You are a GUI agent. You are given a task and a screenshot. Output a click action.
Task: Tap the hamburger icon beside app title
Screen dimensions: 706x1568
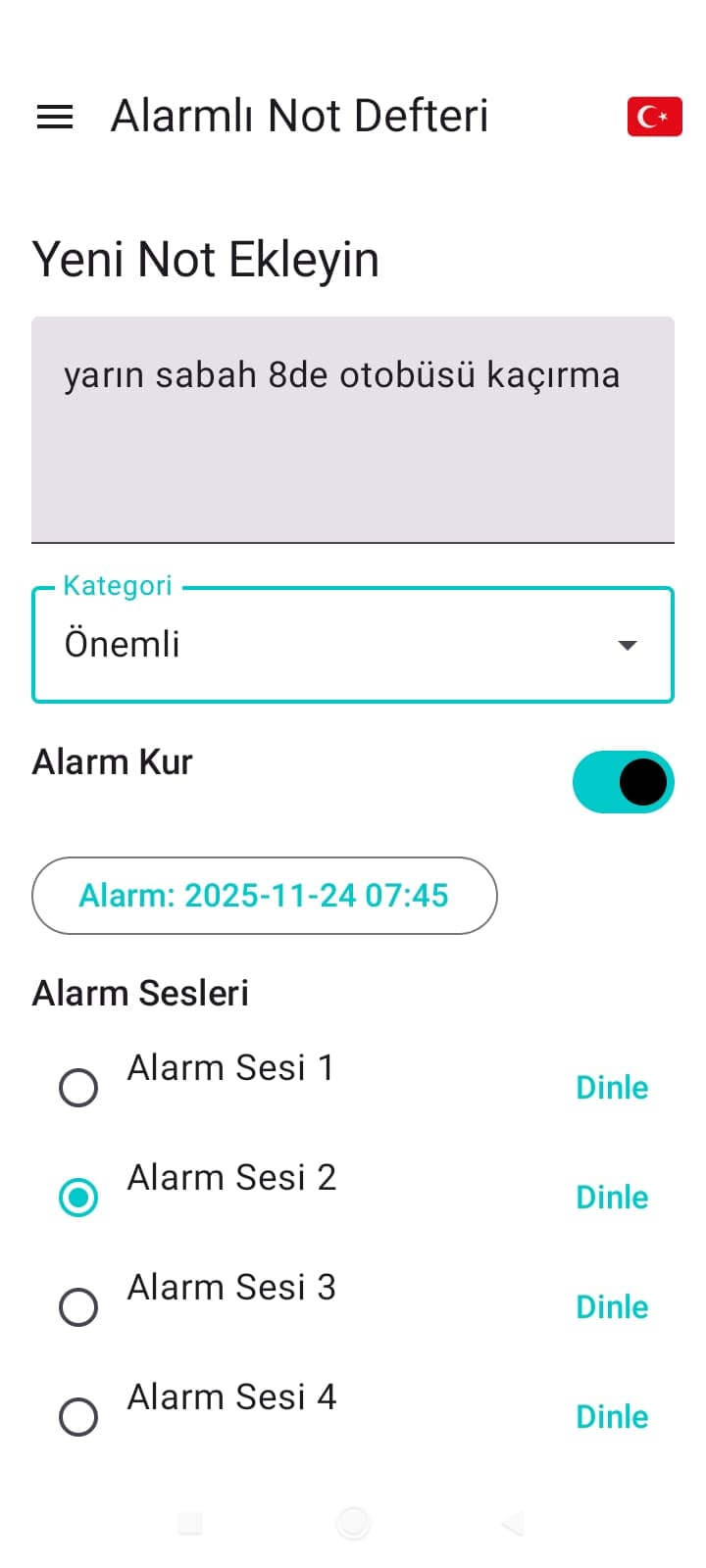pos(54,116)
